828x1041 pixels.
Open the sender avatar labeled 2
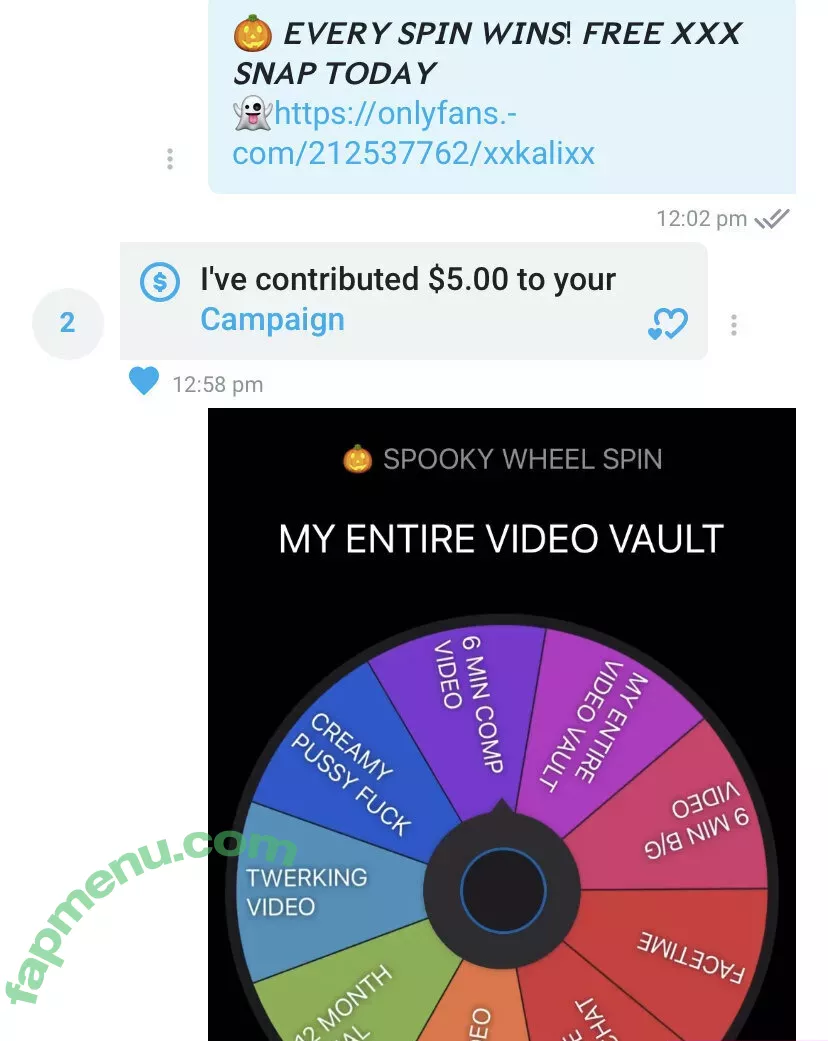(x=67, y=323)
